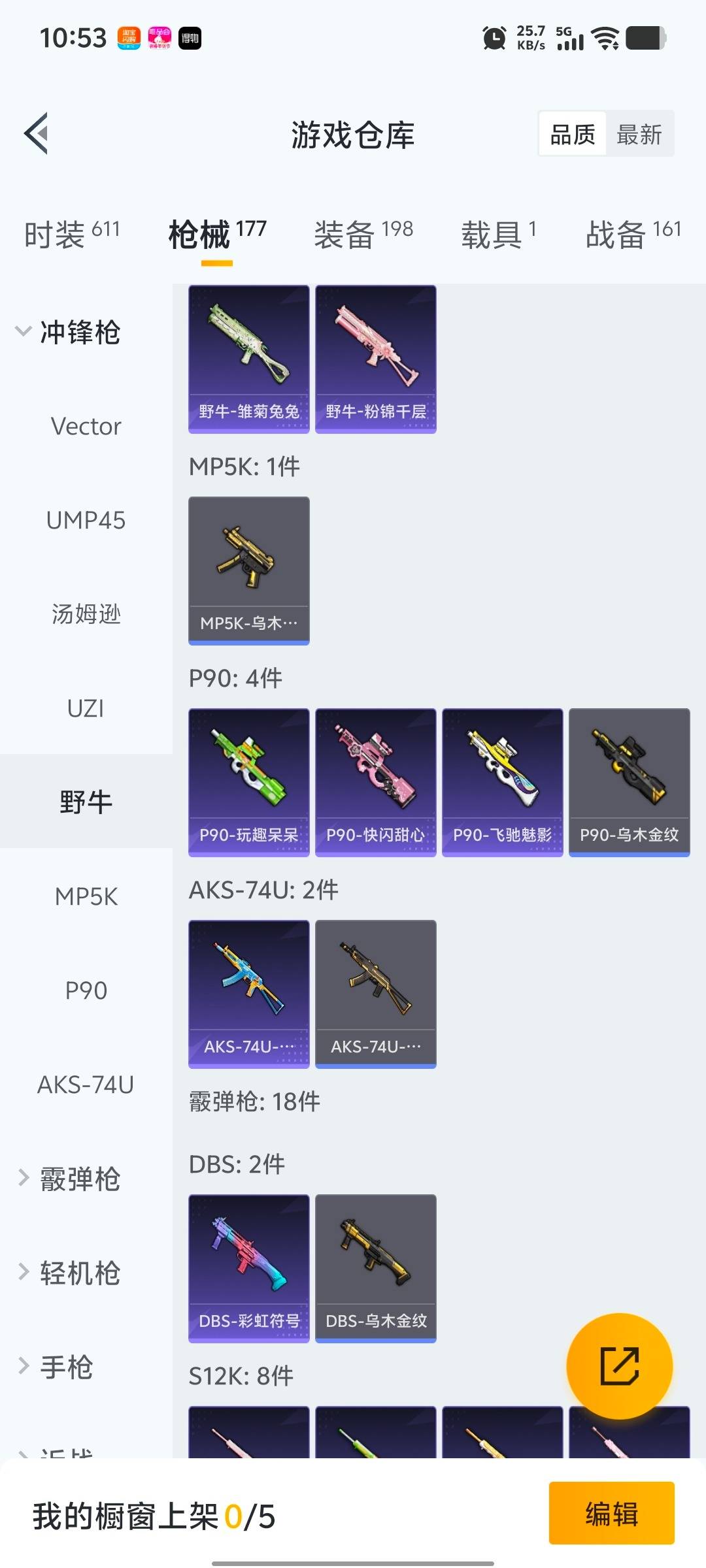The height and width of the screenshot is (1568, 706).
Task: Select the Vector item in sidebar list
Action: point(85,426)
